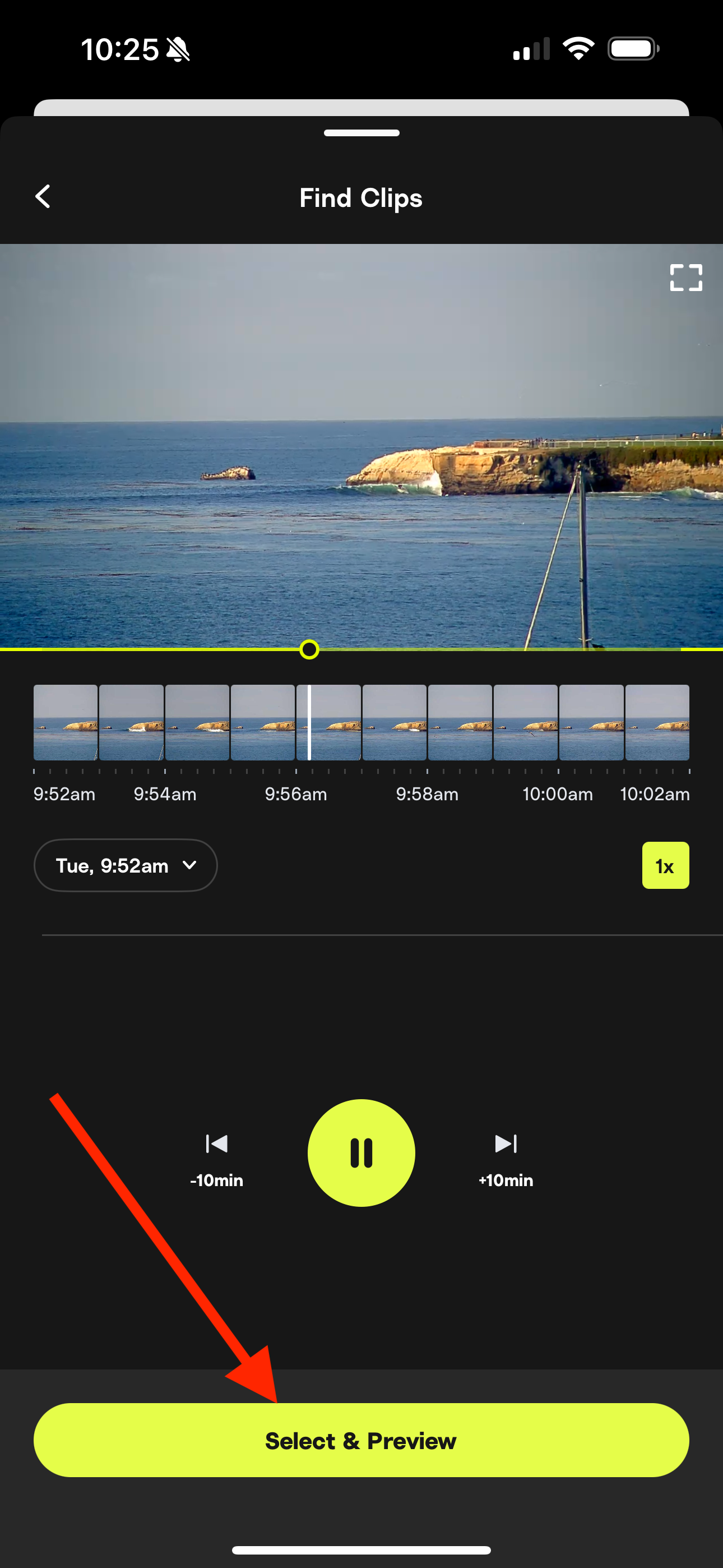Enter fullscreen video mode
The width and height of the screenshot is (723, 1568).
click(x=685, y=278)
